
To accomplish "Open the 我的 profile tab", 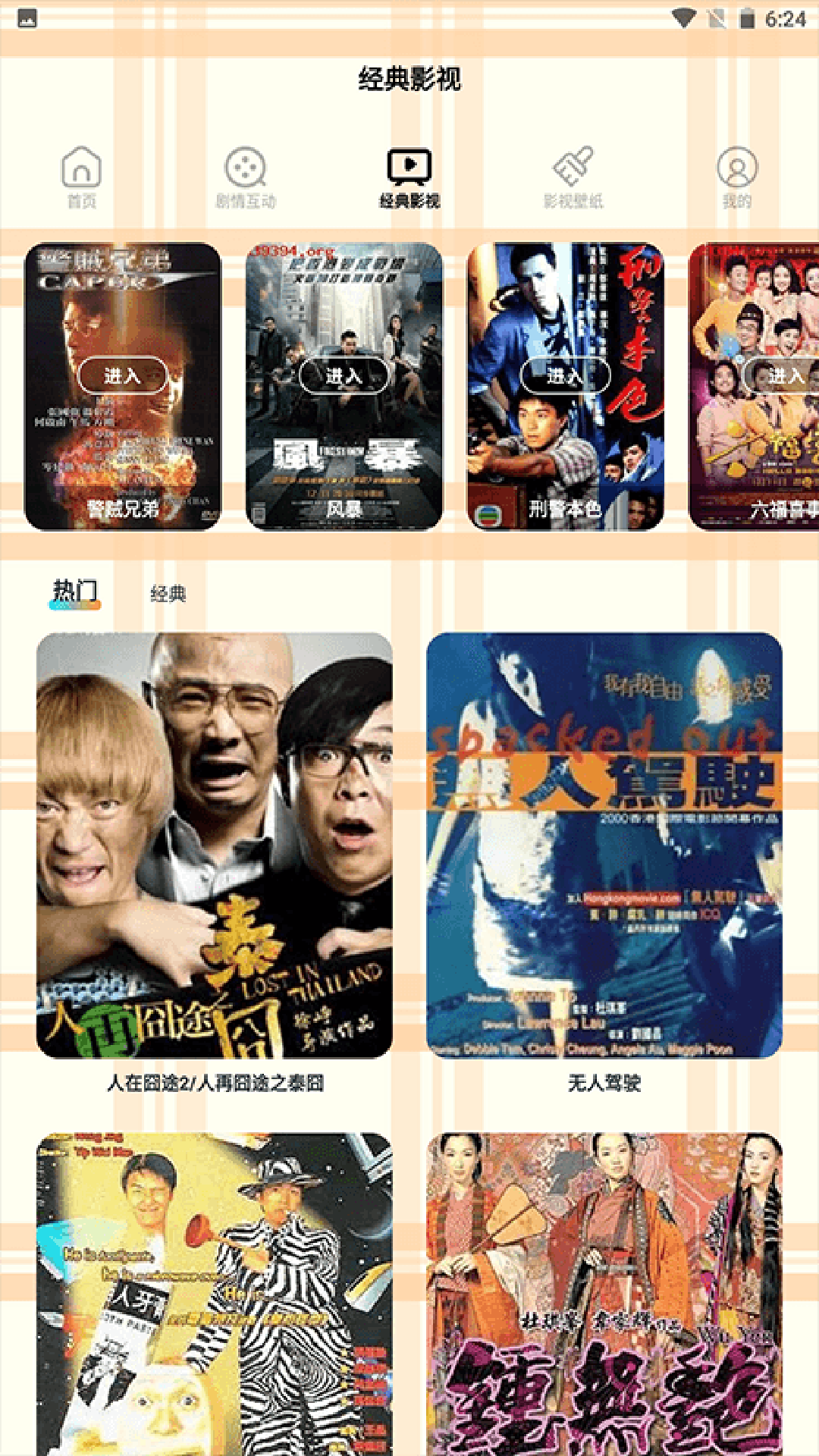I will 736,178.
